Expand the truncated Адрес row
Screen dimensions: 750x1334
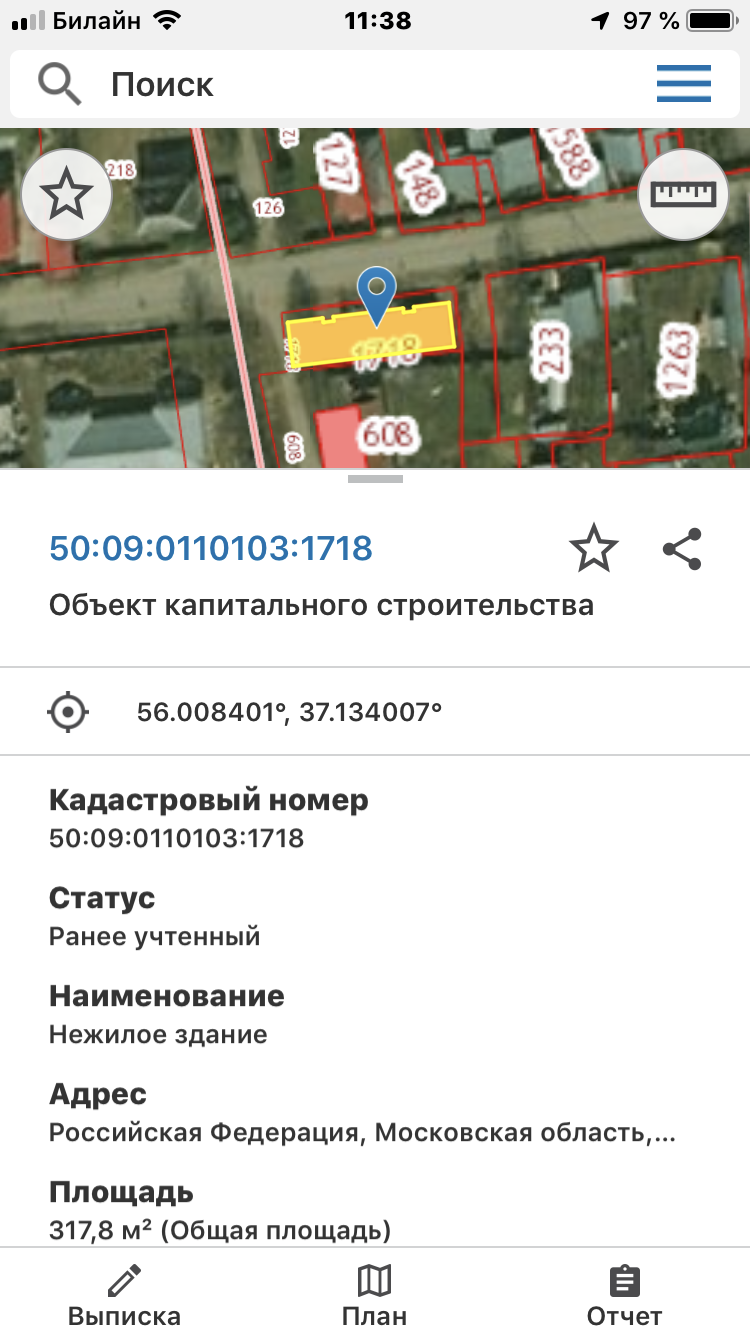362,1133
